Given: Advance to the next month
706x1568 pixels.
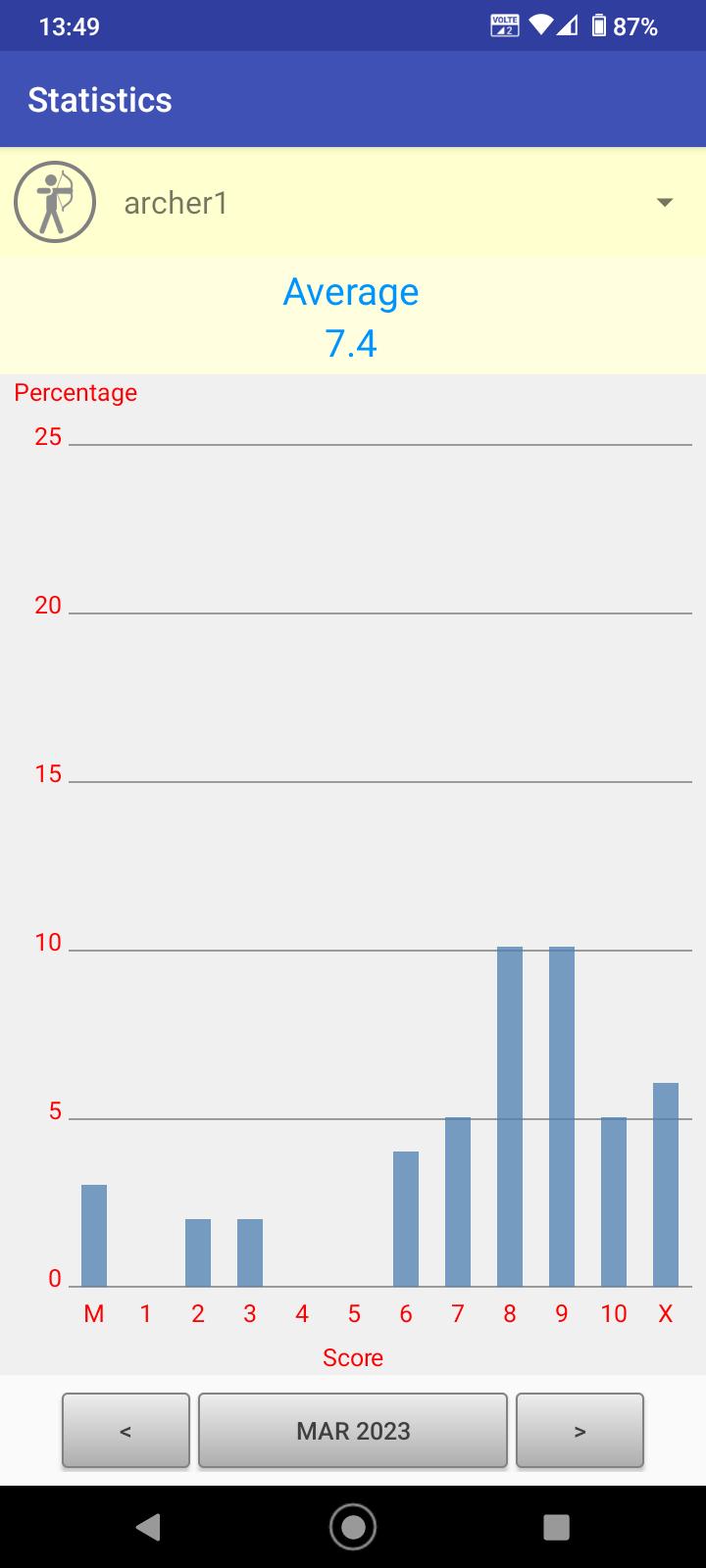Looking at the screenshot, I should coord(580,1431).
